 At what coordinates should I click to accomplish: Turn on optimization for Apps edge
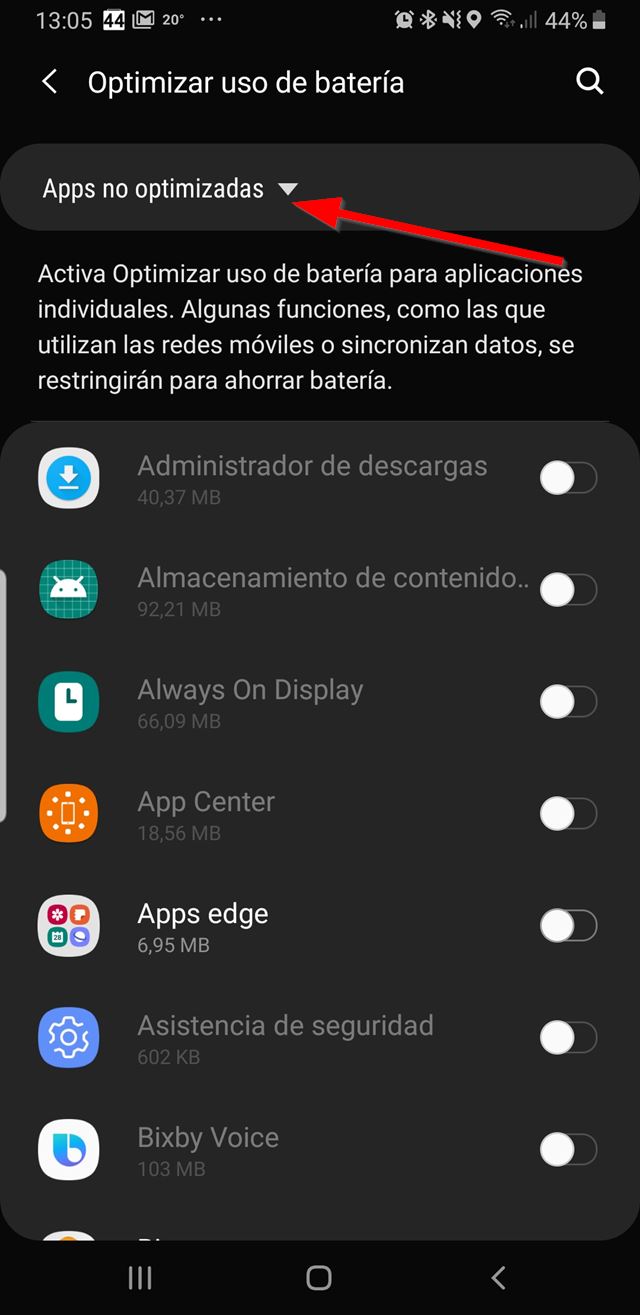tap(568, 927)
